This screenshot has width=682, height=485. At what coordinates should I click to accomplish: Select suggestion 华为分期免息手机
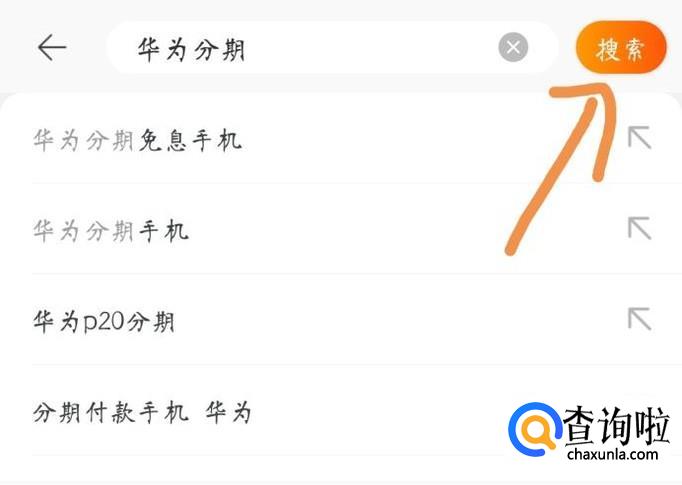(138, 140)
